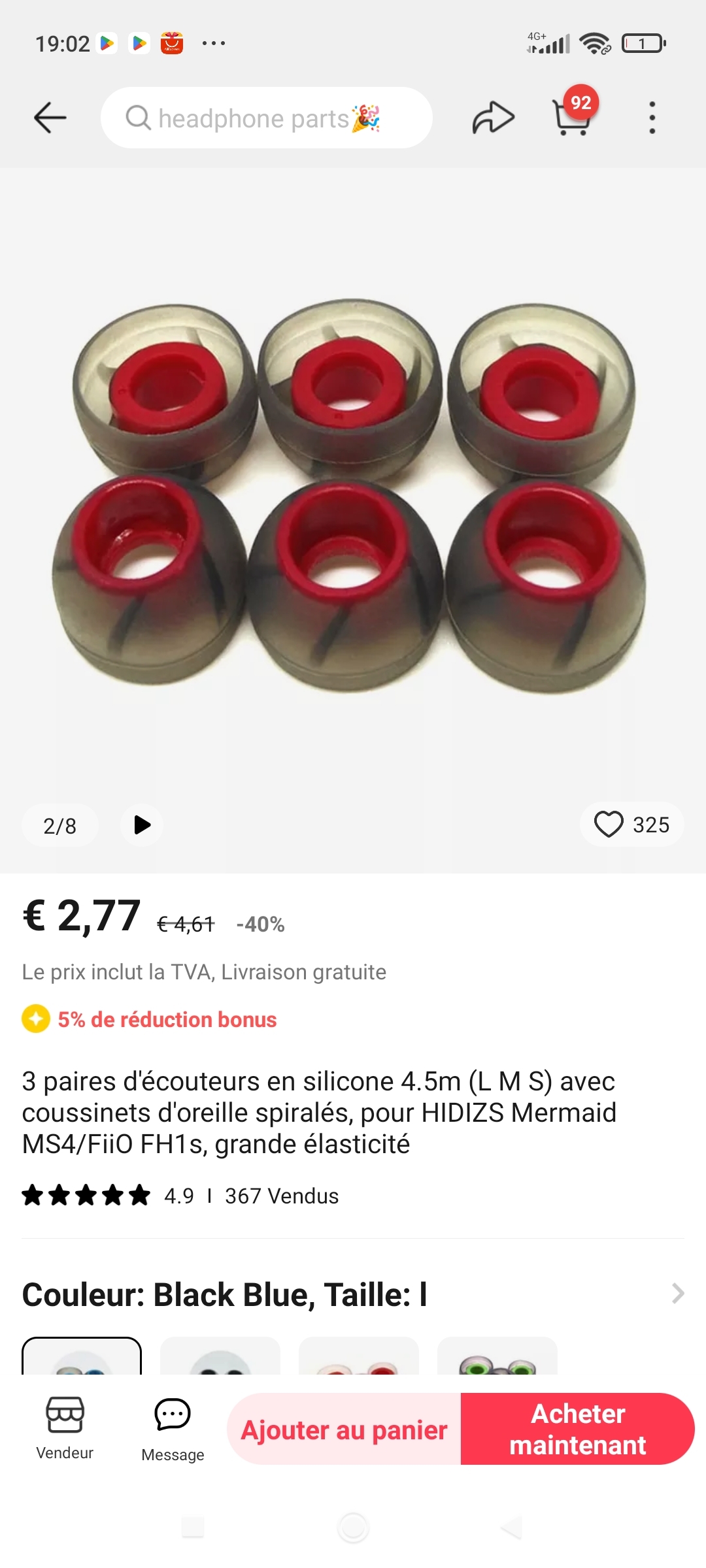Visit the Vendeur store page

point(65,1428)
